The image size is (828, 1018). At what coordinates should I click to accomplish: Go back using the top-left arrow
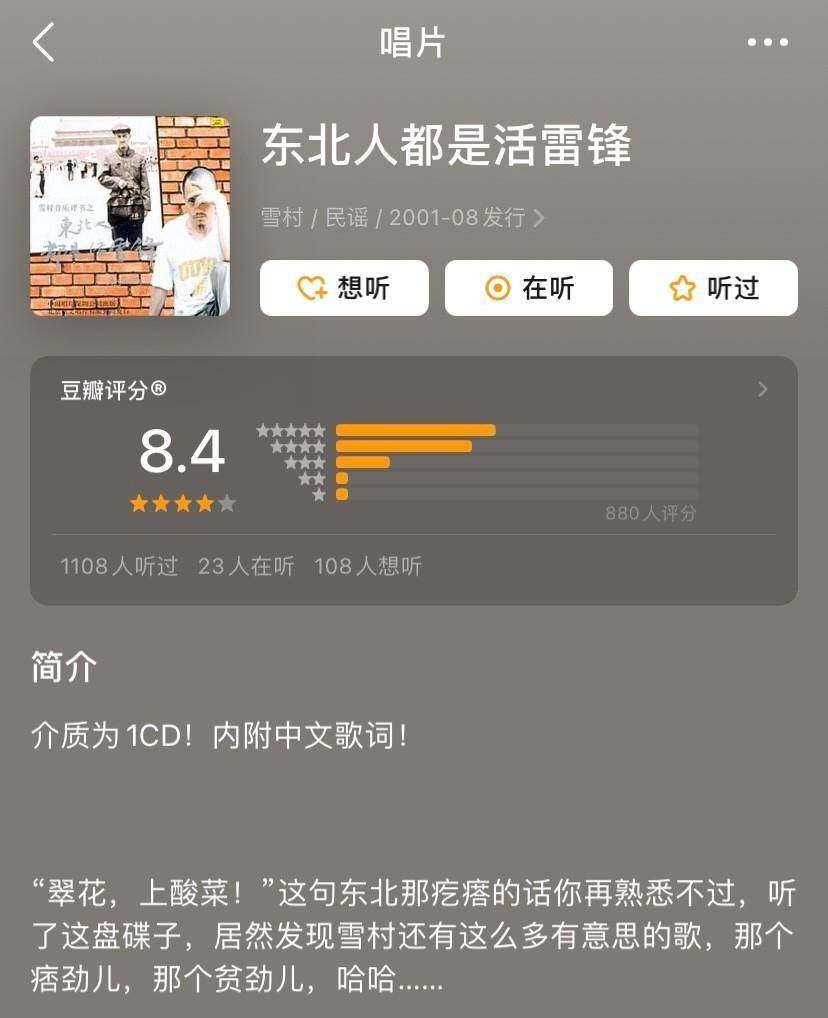click(x=44, y=43)
